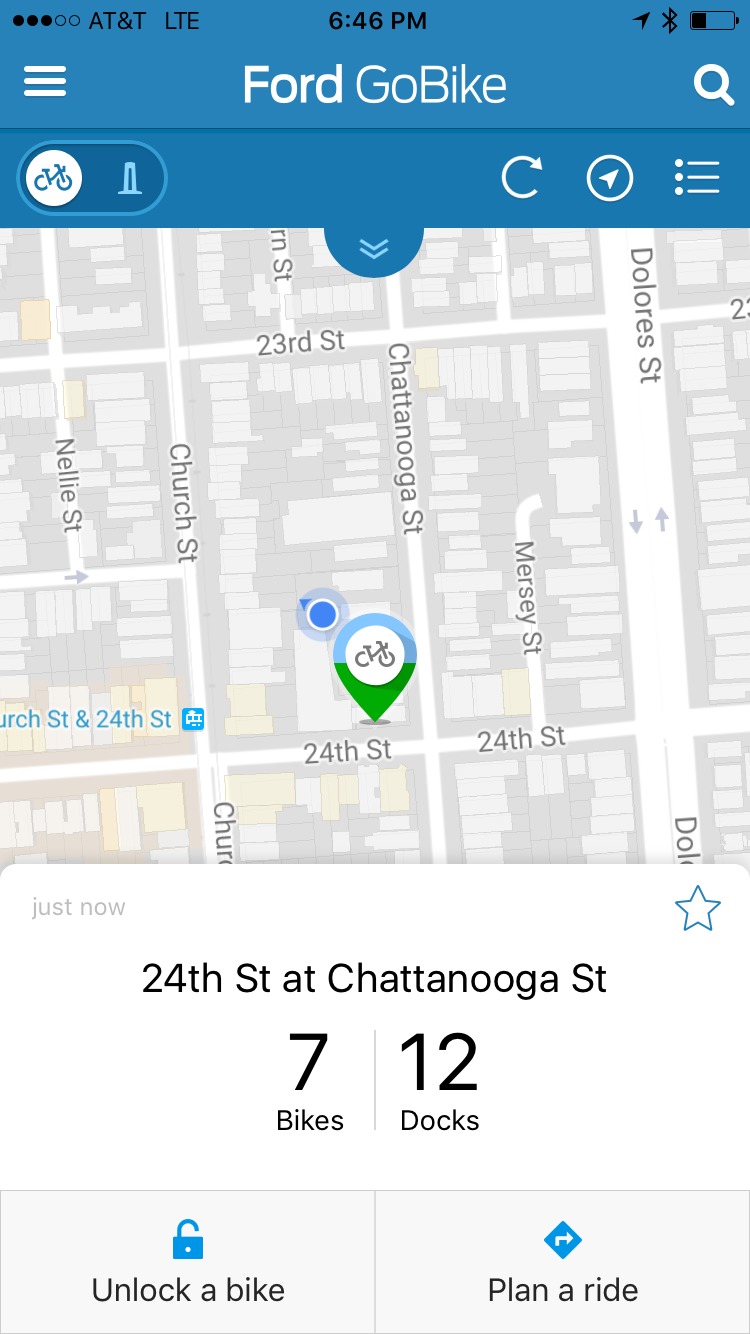Switch to the docks view toggle
The image size is (750, 1334).
[x=130, y=179]
